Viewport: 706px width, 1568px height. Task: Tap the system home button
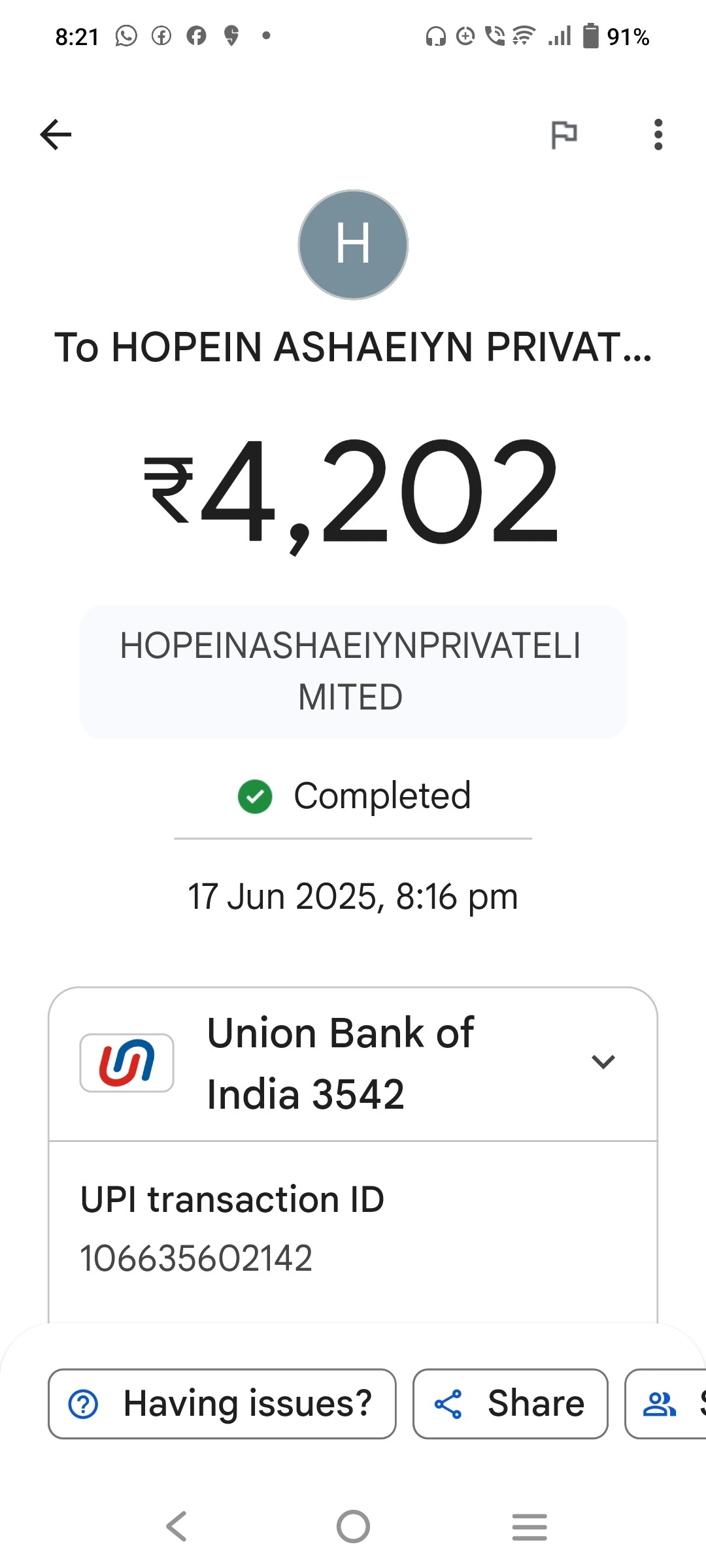353,1527
